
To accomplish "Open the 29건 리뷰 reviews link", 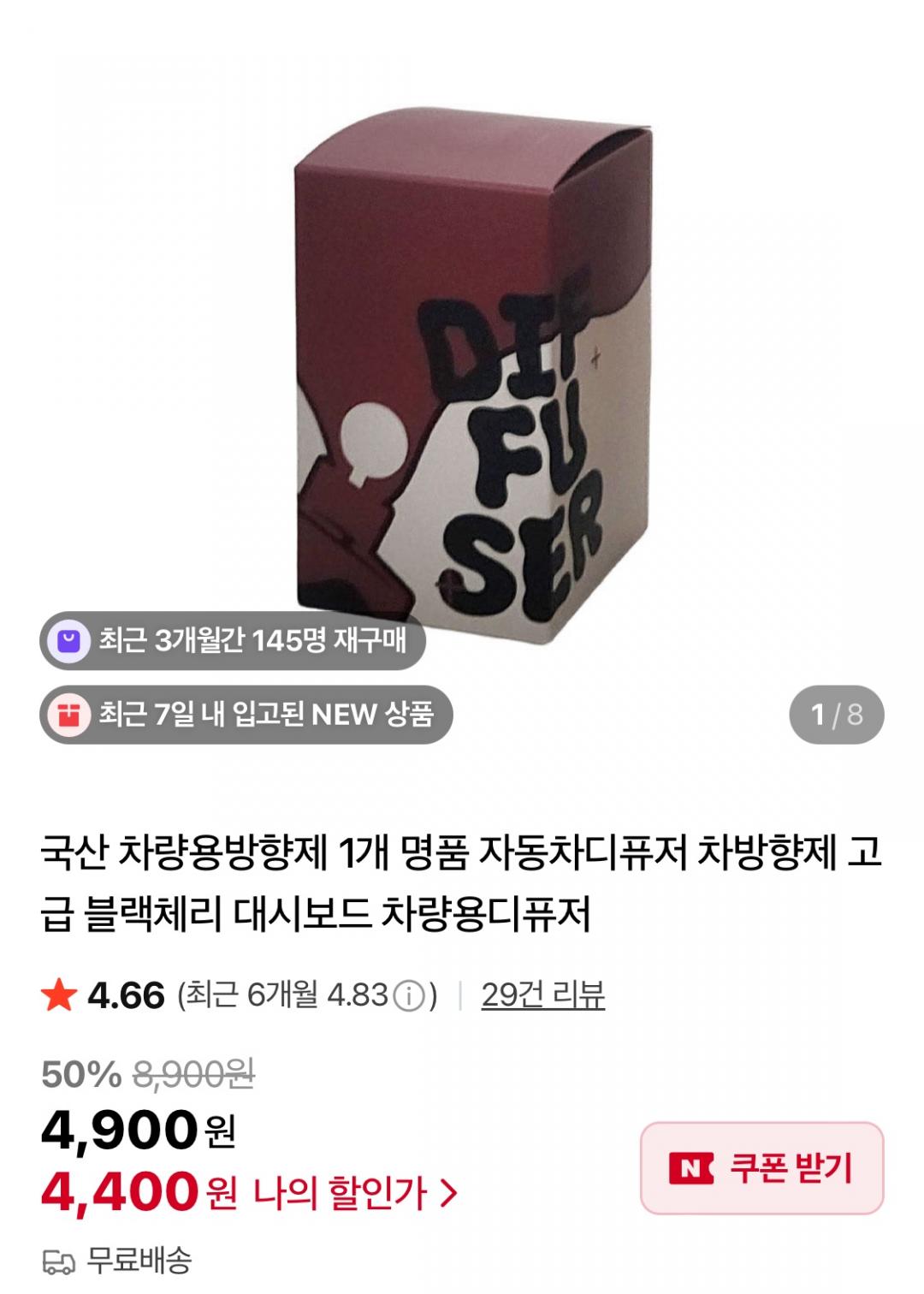I will click(x=542, y=995).
